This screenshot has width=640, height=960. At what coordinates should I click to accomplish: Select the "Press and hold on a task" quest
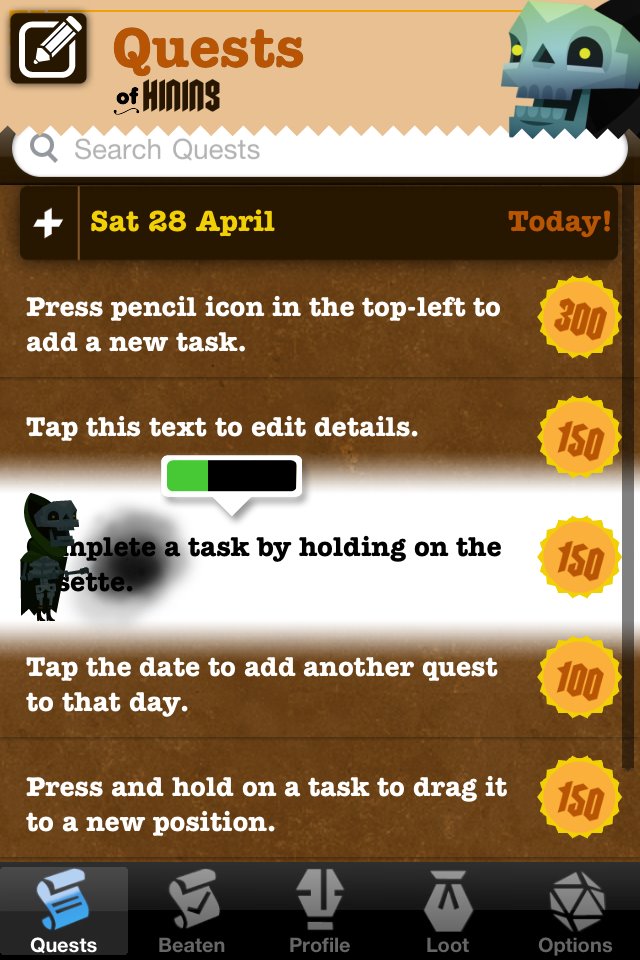pyautogui.click(x=266, y=804)
